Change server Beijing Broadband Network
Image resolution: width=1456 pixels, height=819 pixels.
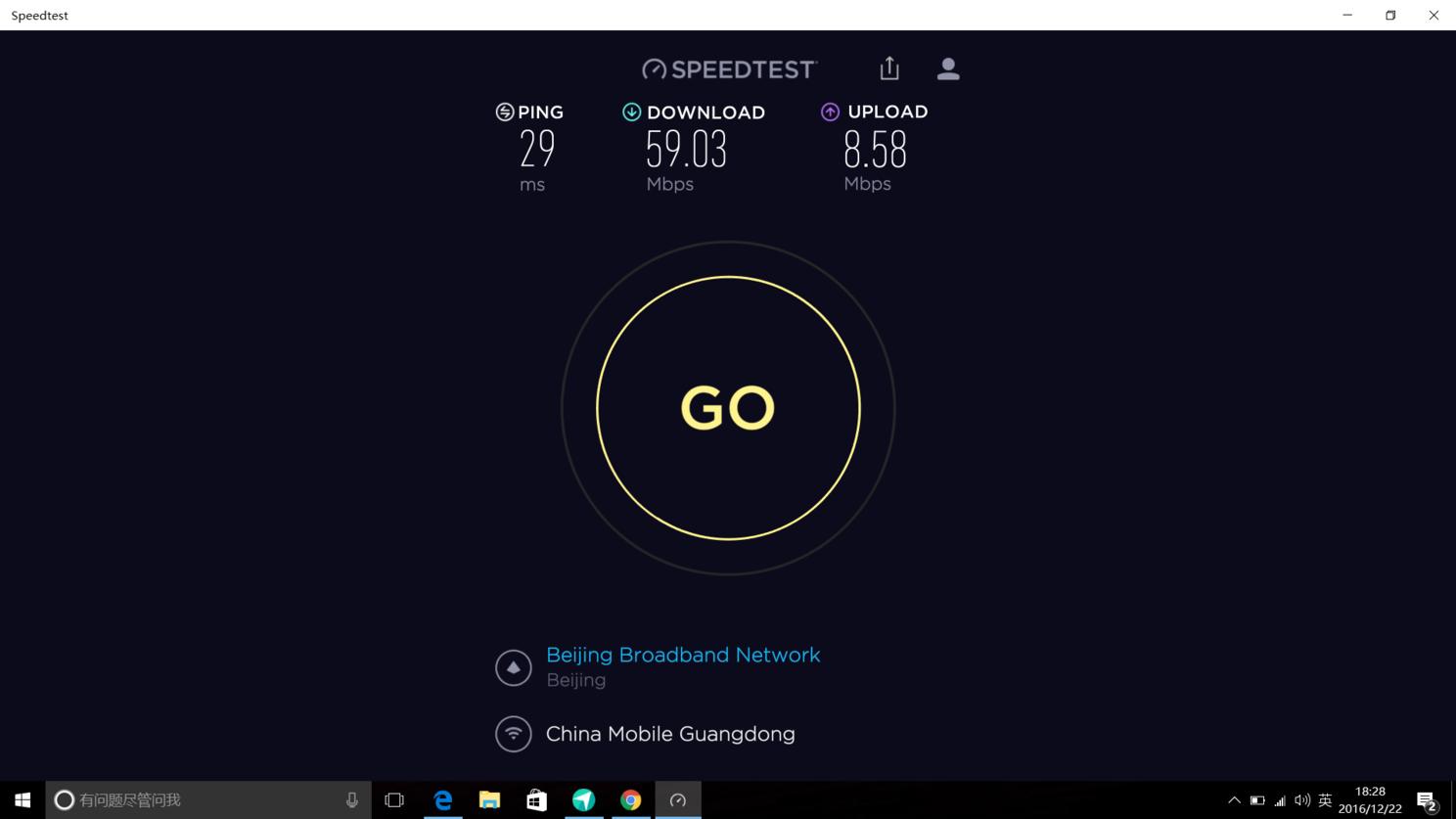pyautogui.click(x=682, y=655)
